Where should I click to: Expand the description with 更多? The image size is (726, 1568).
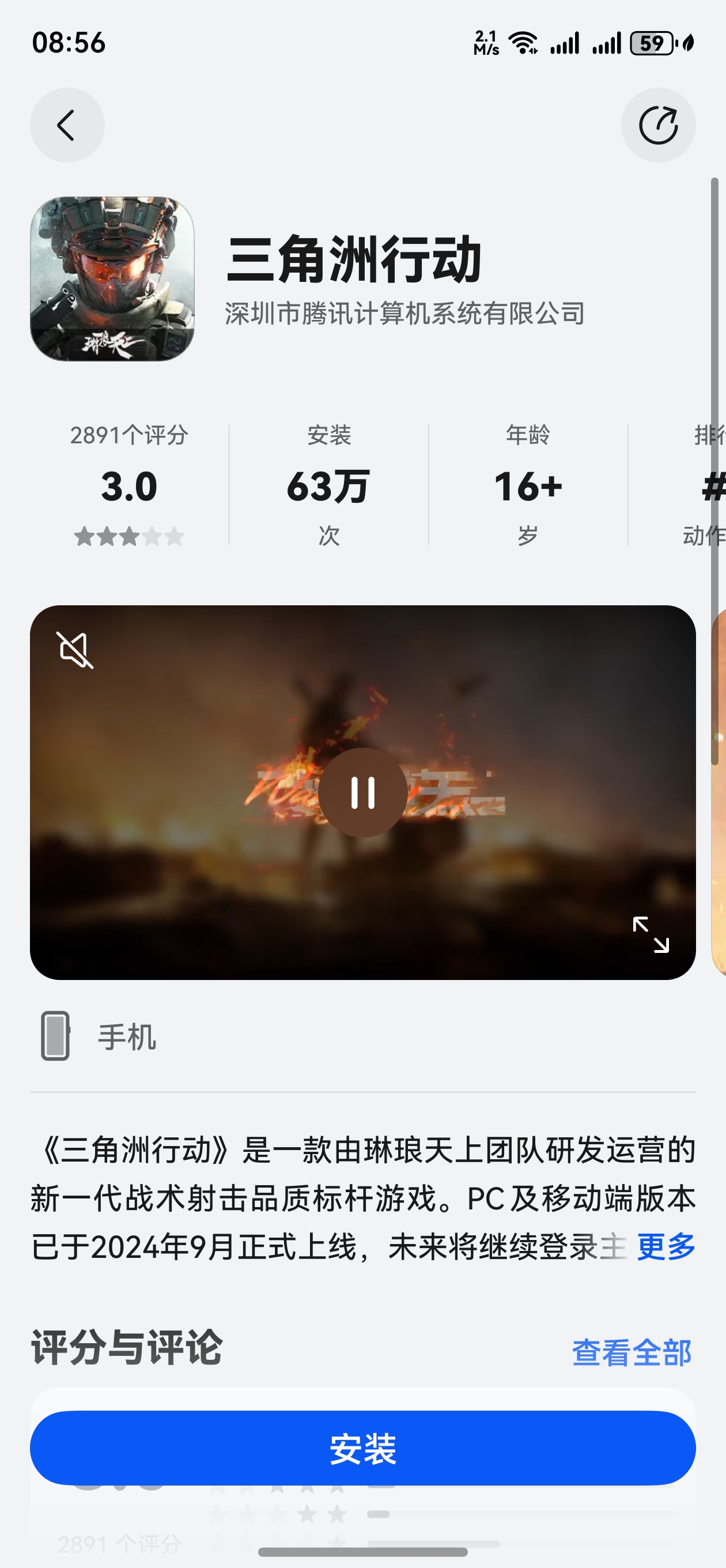pos(665,1246)
